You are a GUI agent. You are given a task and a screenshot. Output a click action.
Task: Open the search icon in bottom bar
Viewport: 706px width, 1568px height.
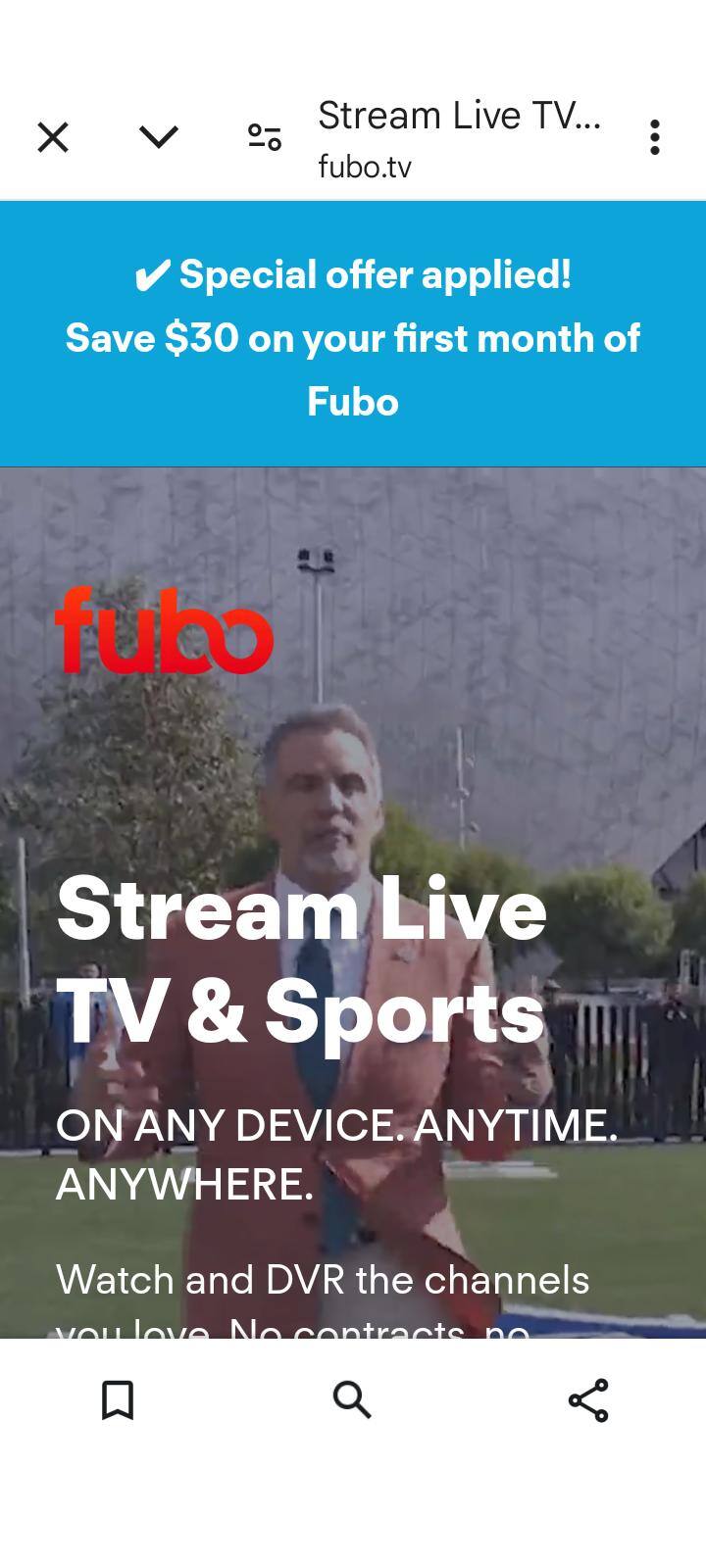tap(352, 1400)
